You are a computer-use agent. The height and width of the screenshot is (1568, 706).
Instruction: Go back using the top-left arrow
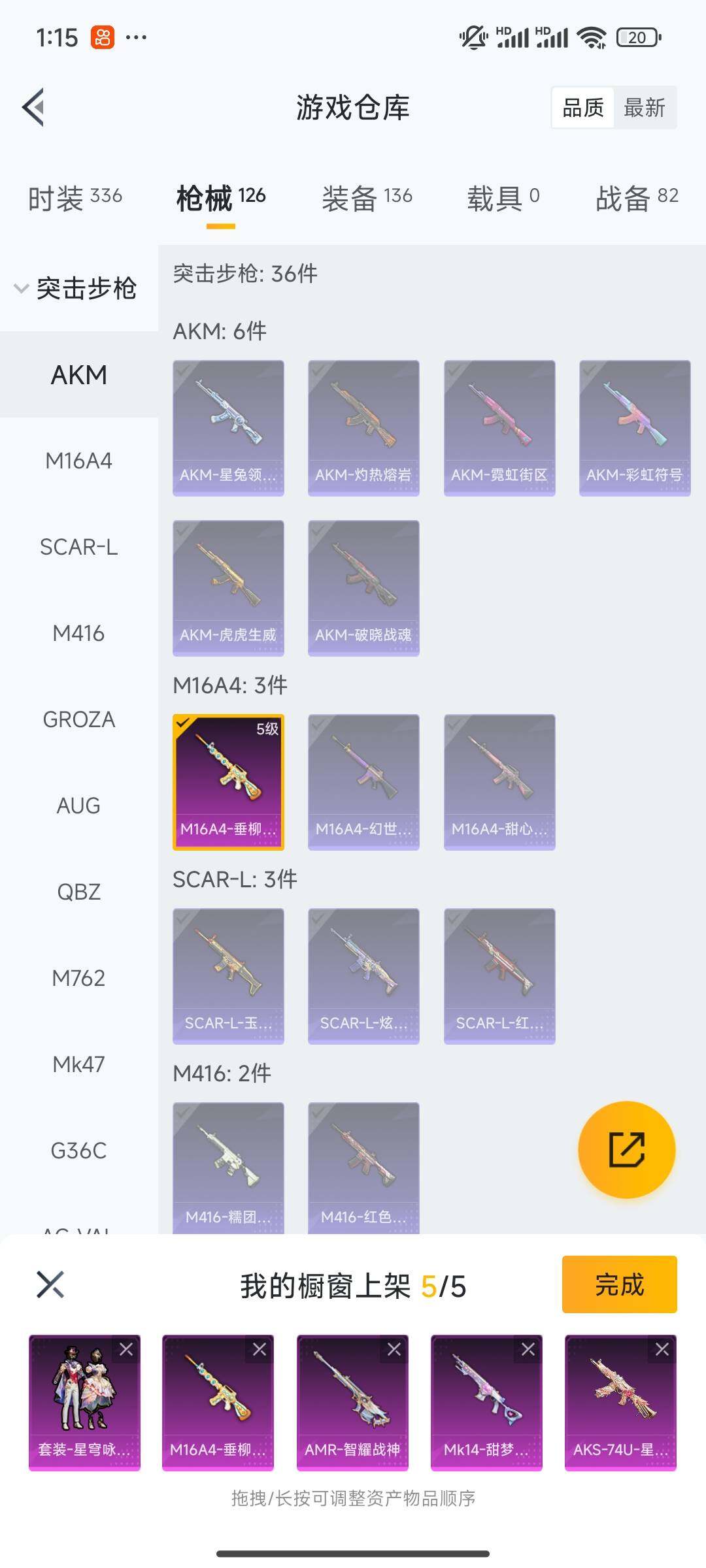coord(34,107)
